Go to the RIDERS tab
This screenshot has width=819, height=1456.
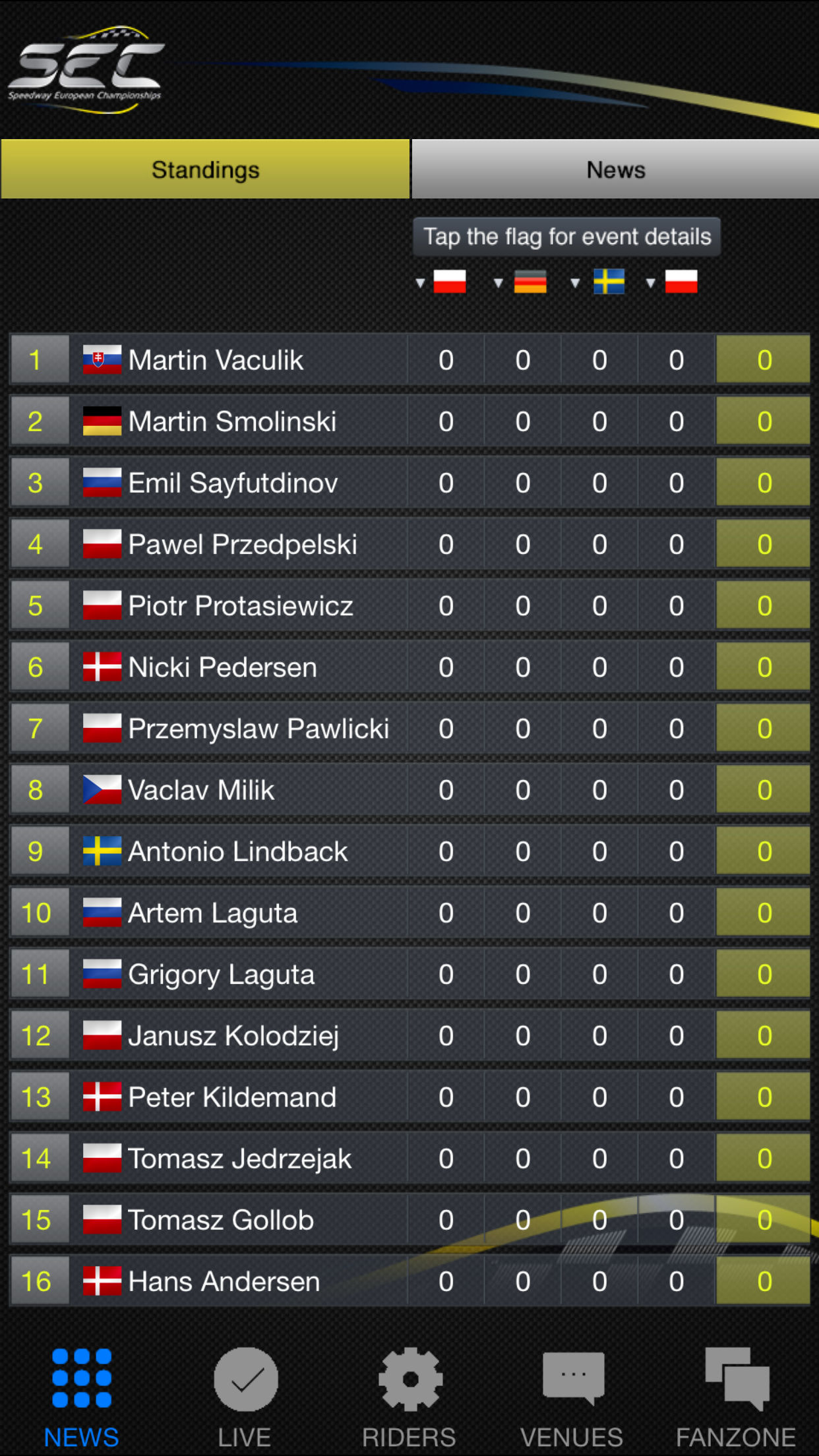click(x=409, y=1397)
